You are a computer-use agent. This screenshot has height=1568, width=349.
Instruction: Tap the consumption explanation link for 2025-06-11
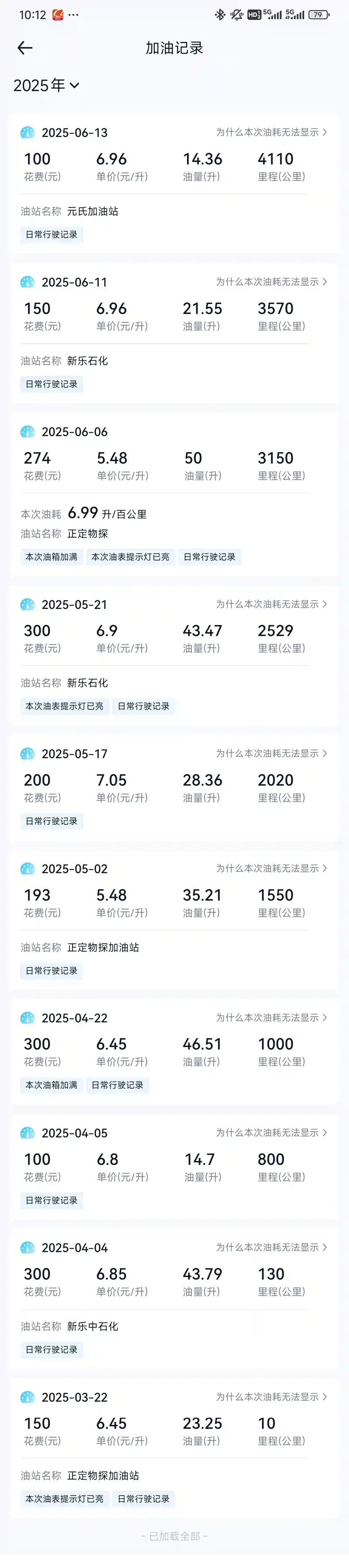(x=271, y=282)
